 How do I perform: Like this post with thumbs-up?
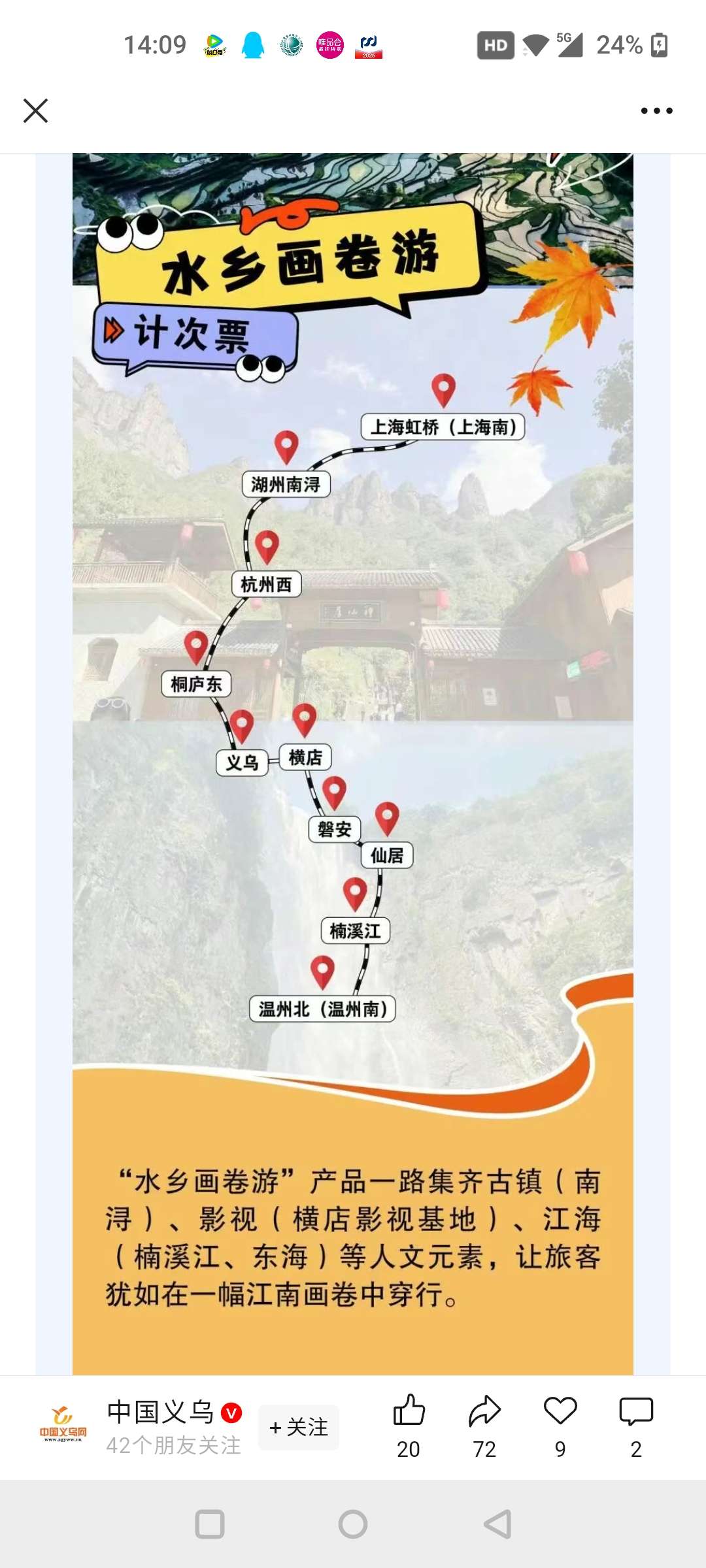point(409,1411)
